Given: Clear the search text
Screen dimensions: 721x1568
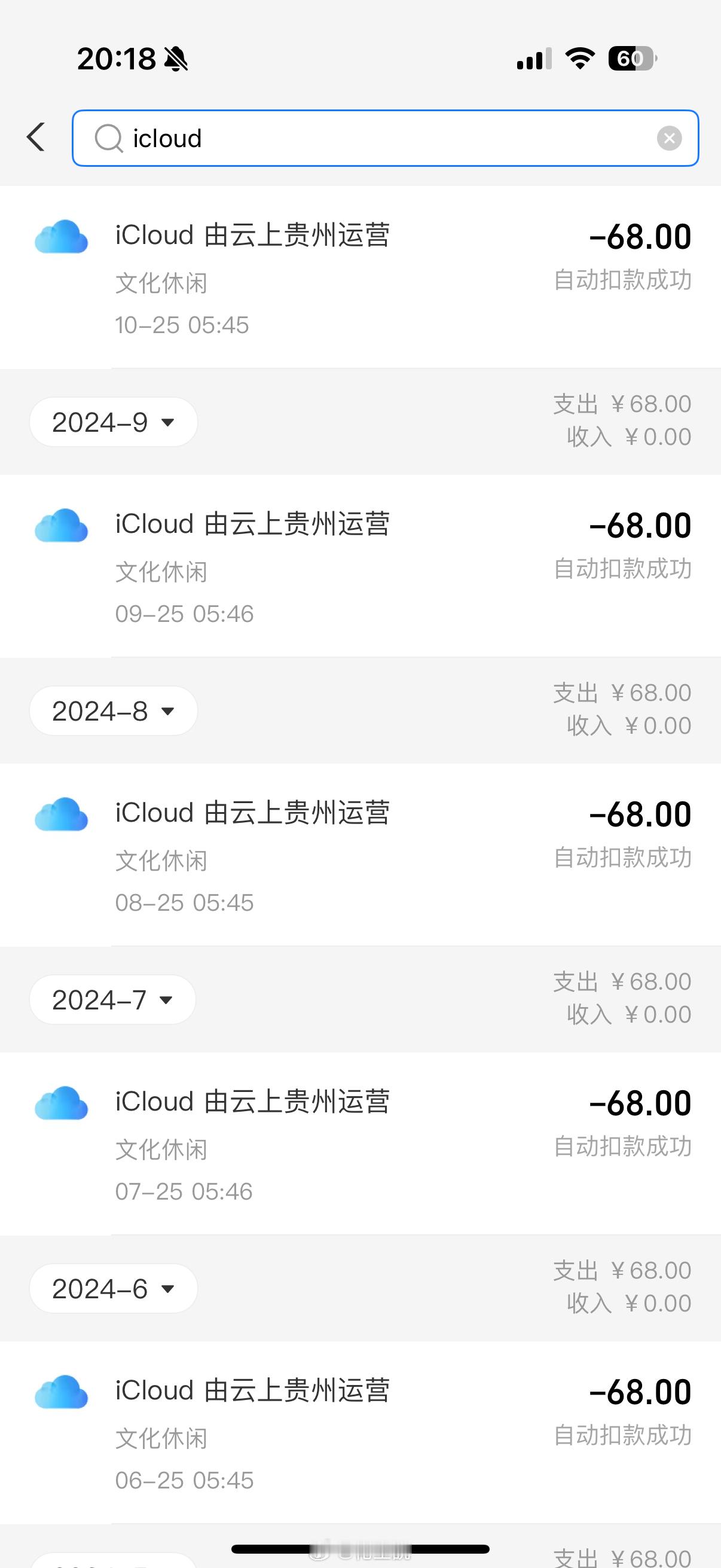Looking at the screenshot, I should point(668,138).
